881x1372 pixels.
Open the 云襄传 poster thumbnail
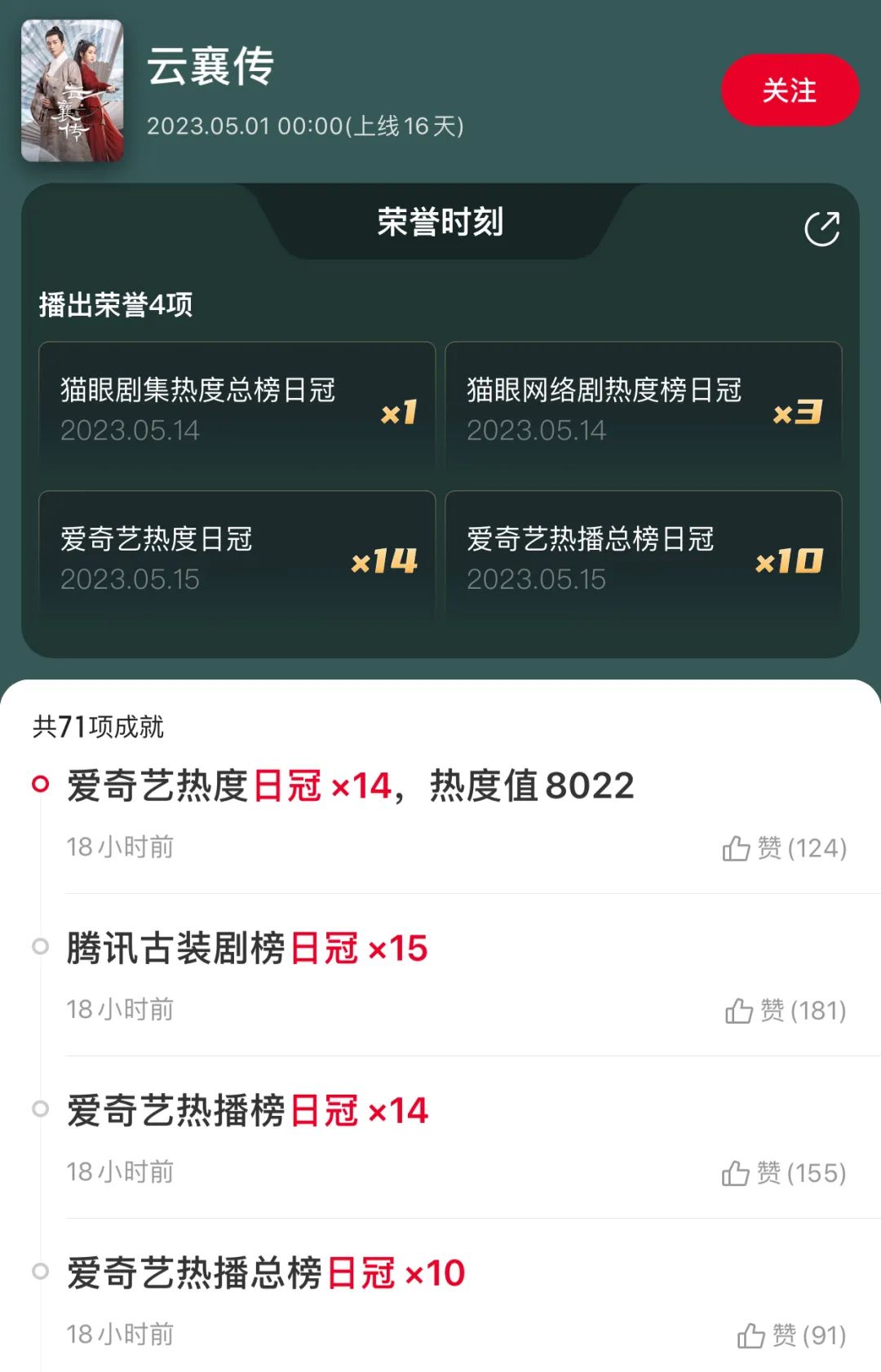click(x=73, y=91)
